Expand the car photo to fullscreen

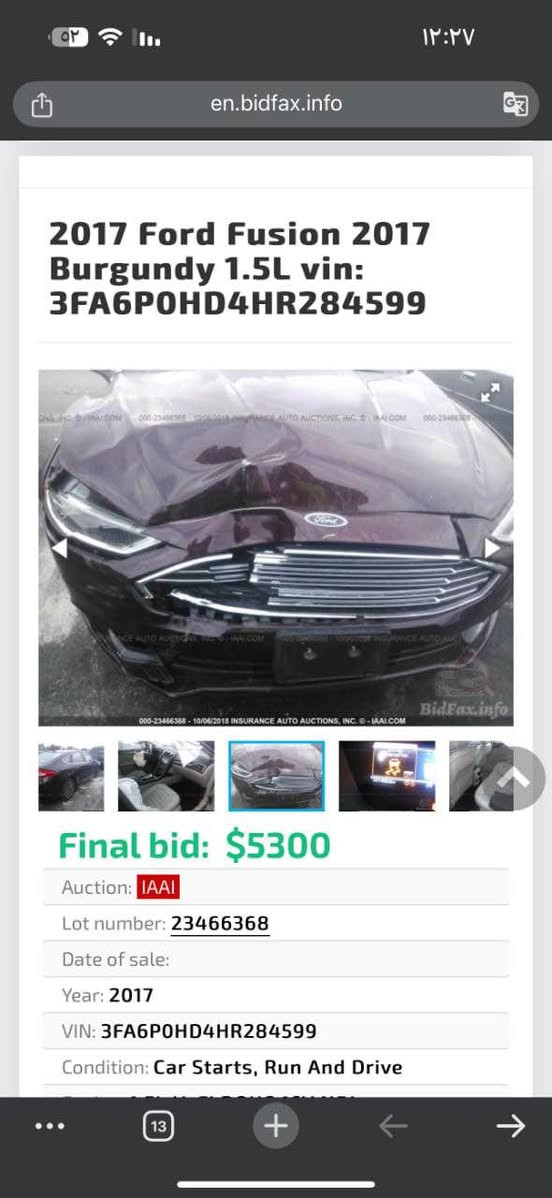coord(490,393)
